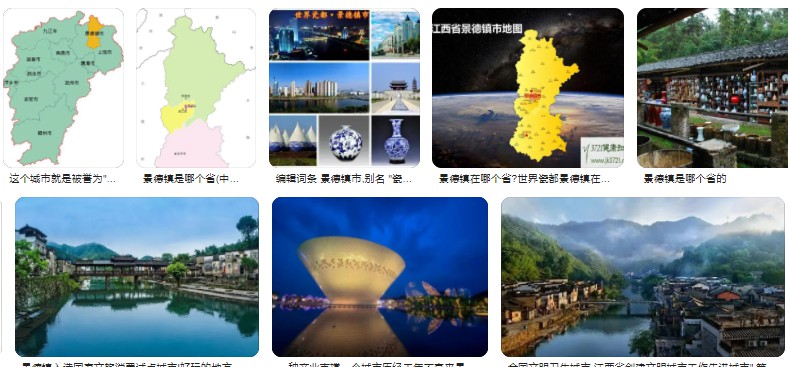Open the yellow 江西省景德镇市地图 image
Image resolution: width=788 pixels, height=367 pixels.
tap(528, 88)
